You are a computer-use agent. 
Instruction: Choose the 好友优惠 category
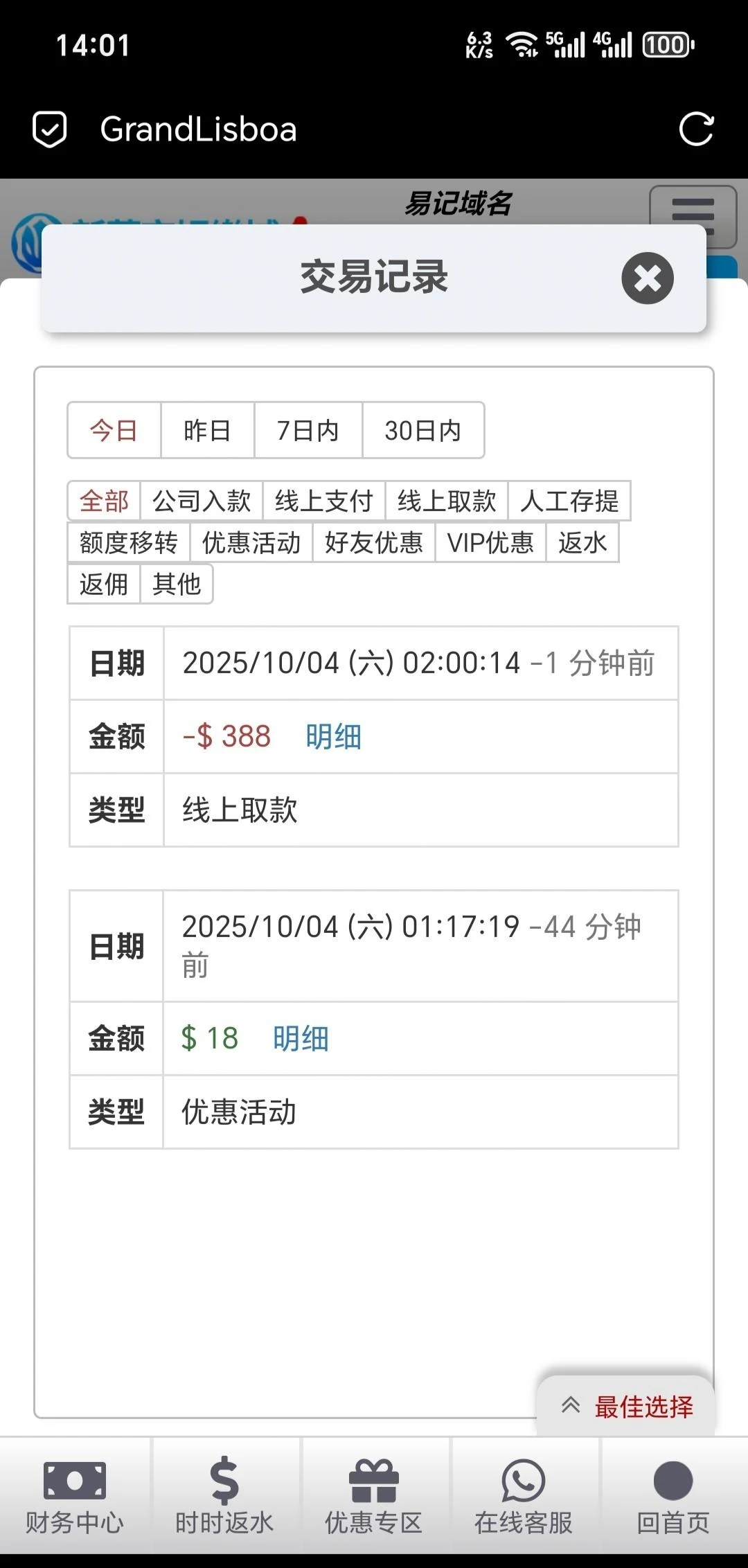point(374,543)
